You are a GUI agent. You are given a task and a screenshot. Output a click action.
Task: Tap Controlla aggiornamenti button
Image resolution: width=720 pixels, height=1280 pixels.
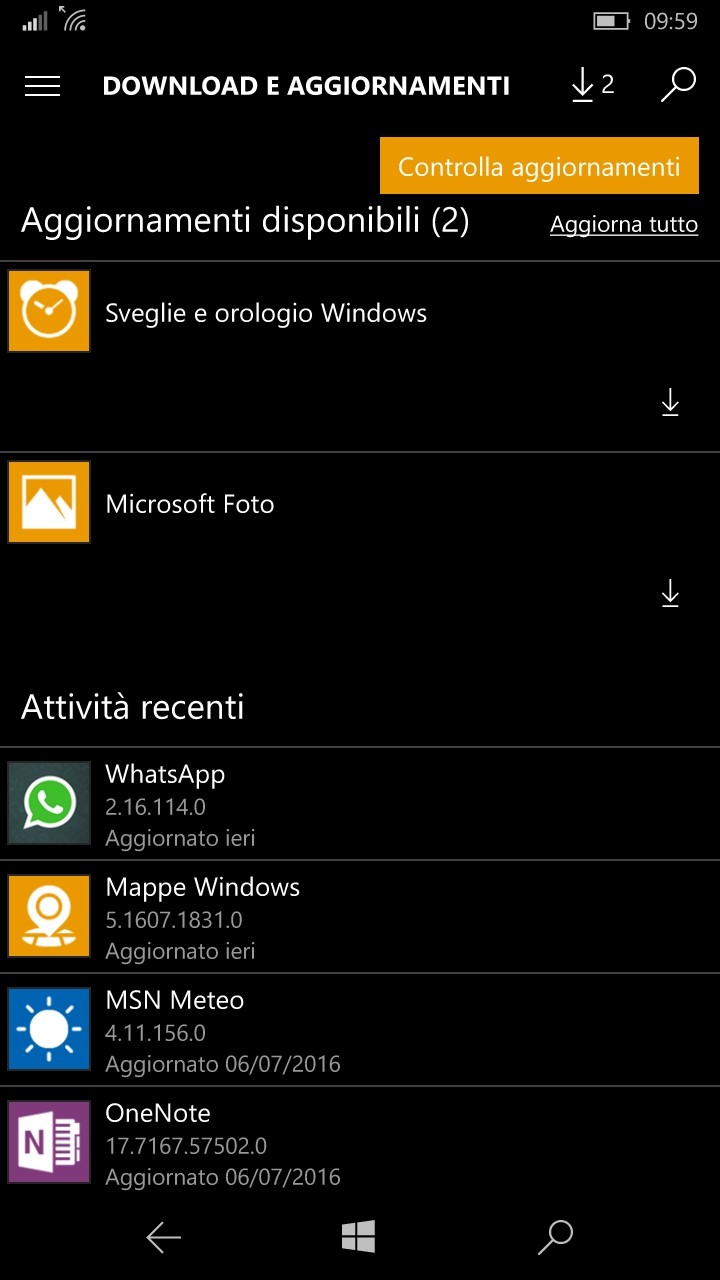pos(539,166)
